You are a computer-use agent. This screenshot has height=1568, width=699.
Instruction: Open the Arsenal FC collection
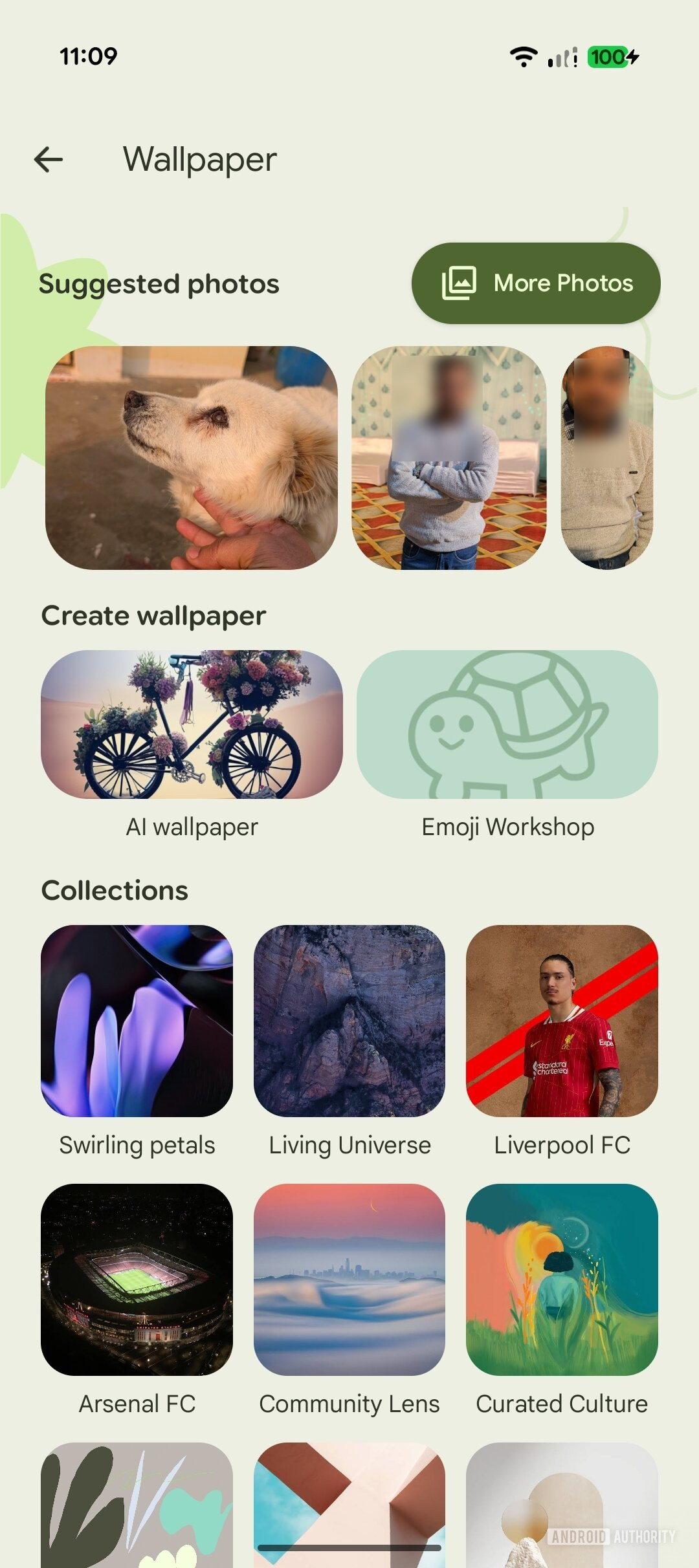coord(137,1279)
